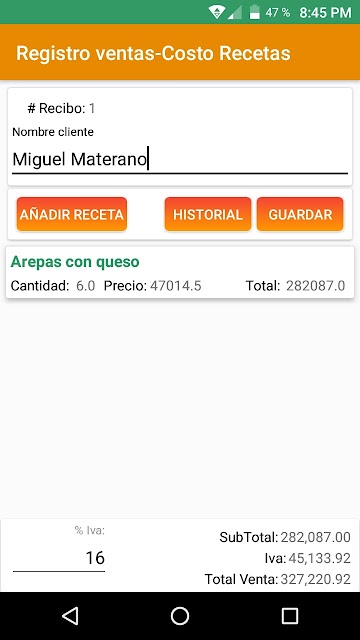Screen dimensions: 360x640
Task: Edit the Nombre cliente text field
Action: [x=180, y=160]
